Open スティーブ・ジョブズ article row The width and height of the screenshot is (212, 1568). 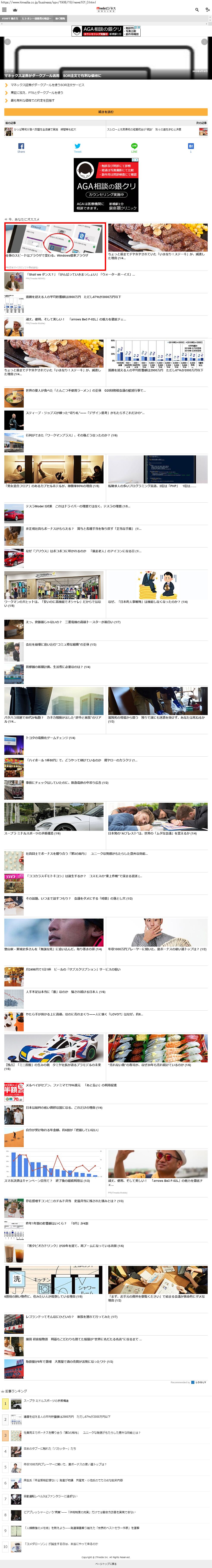tap(85, 413)
